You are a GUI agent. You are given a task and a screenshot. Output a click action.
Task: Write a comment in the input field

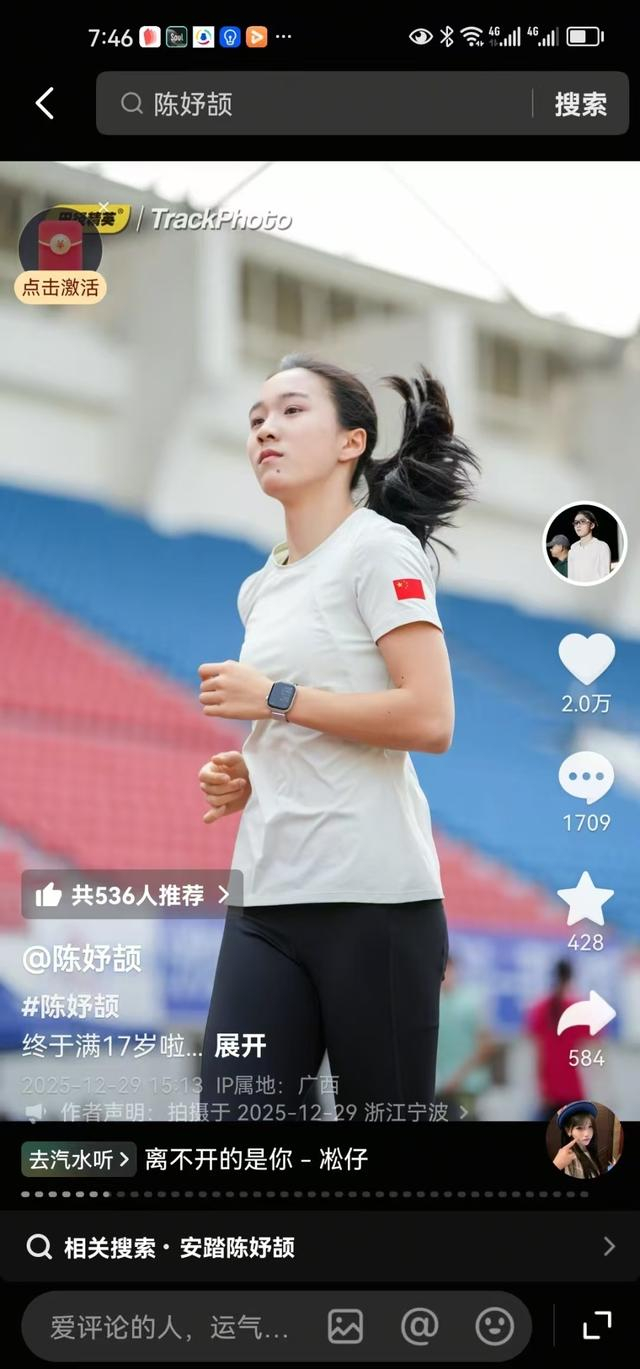click(x=170, y=1327)
